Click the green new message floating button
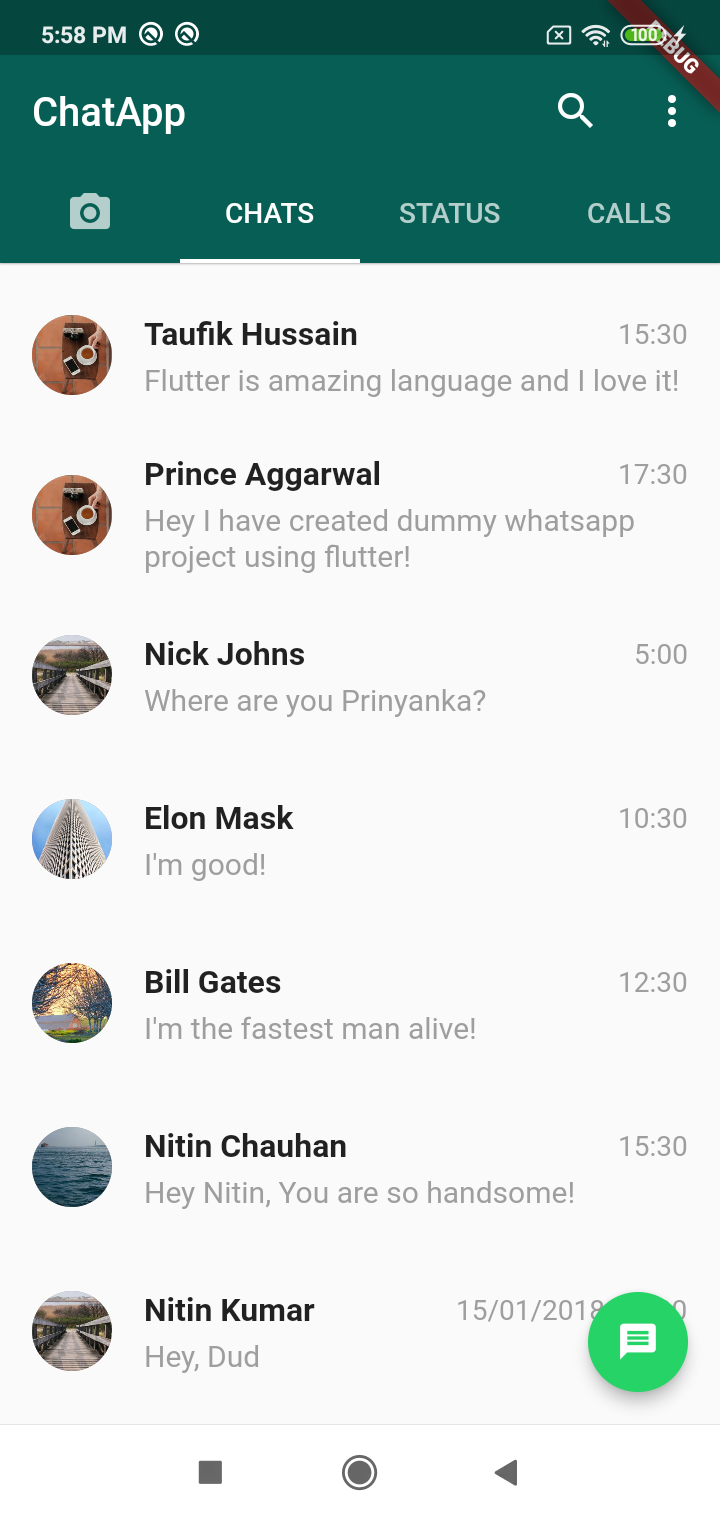720x1520 pixels. pyautogui.click(x=637, y=1342)
